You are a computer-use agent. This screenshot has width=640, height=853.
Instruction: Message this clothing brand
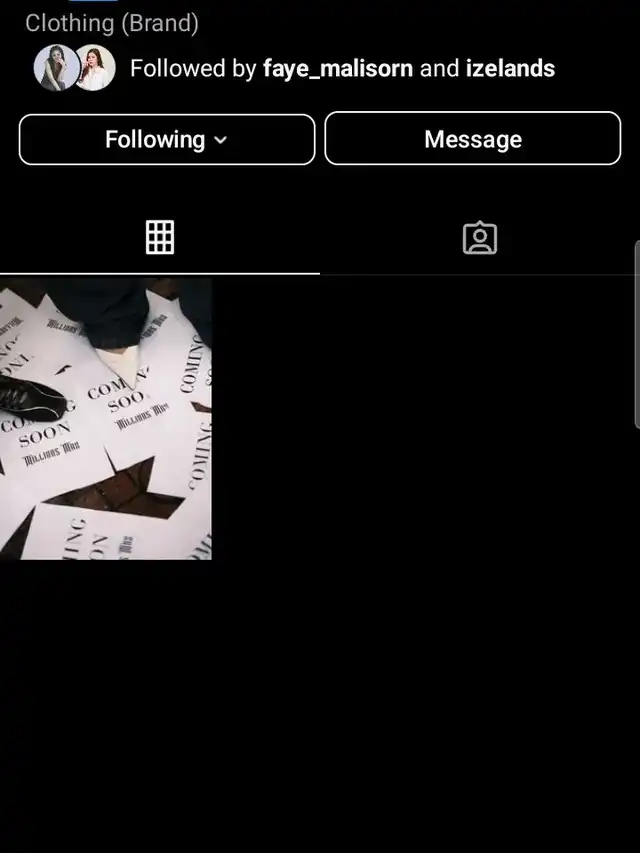click(x=472, y=139)
